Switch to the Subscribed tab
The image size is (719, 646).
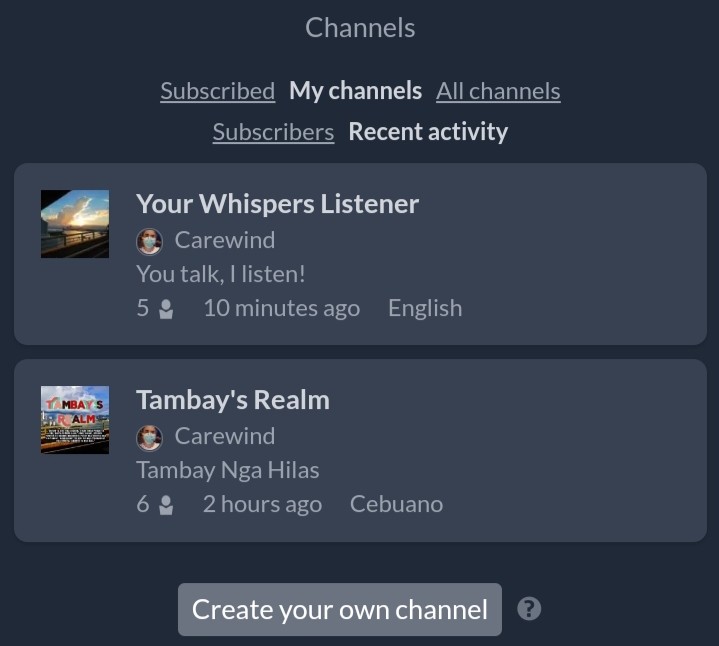point(217,91)
